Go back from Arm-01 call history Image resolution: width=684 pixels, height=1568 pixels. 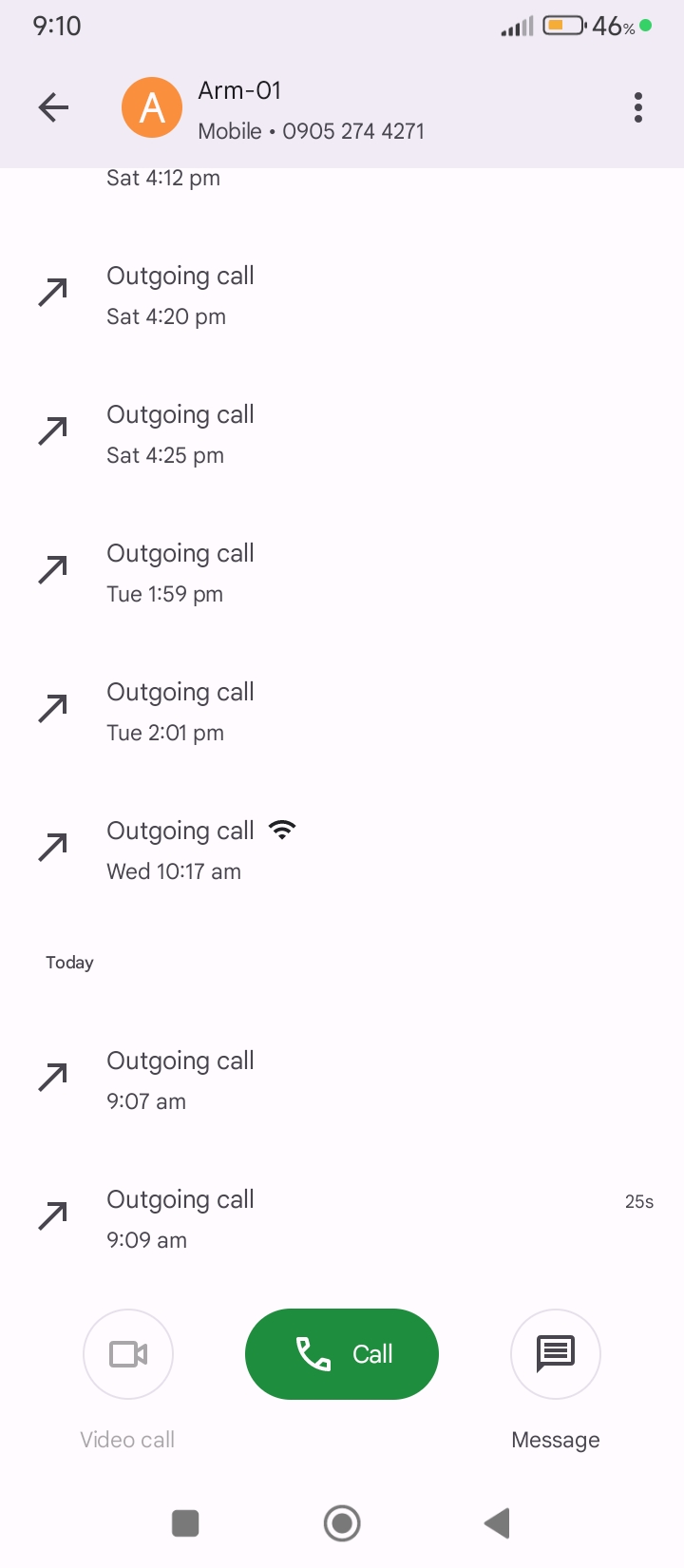pyautogui.click(x=54, y=107)
